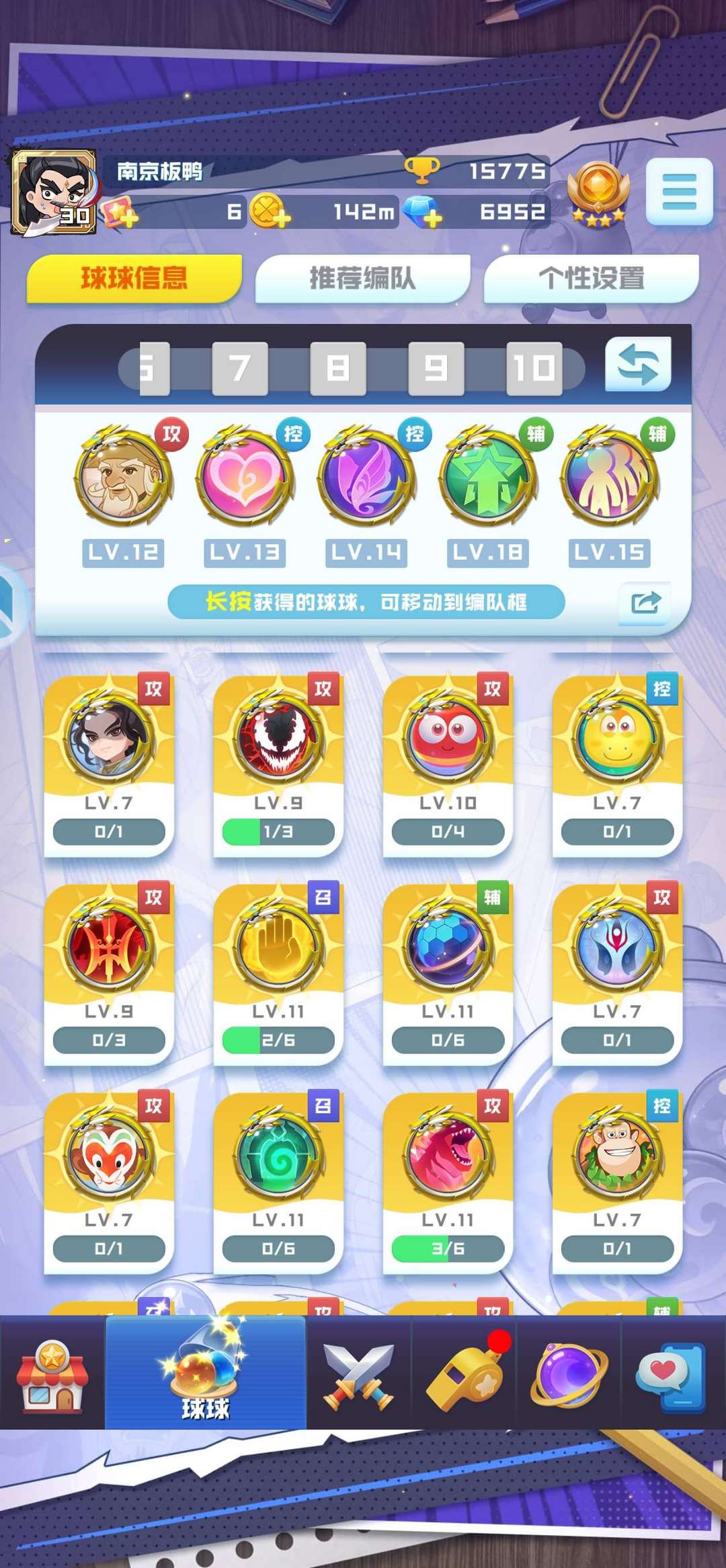This screenshot has height=1568, width=726.
Task: Open the hamburger menu button
Action: [x=679, y=191]
